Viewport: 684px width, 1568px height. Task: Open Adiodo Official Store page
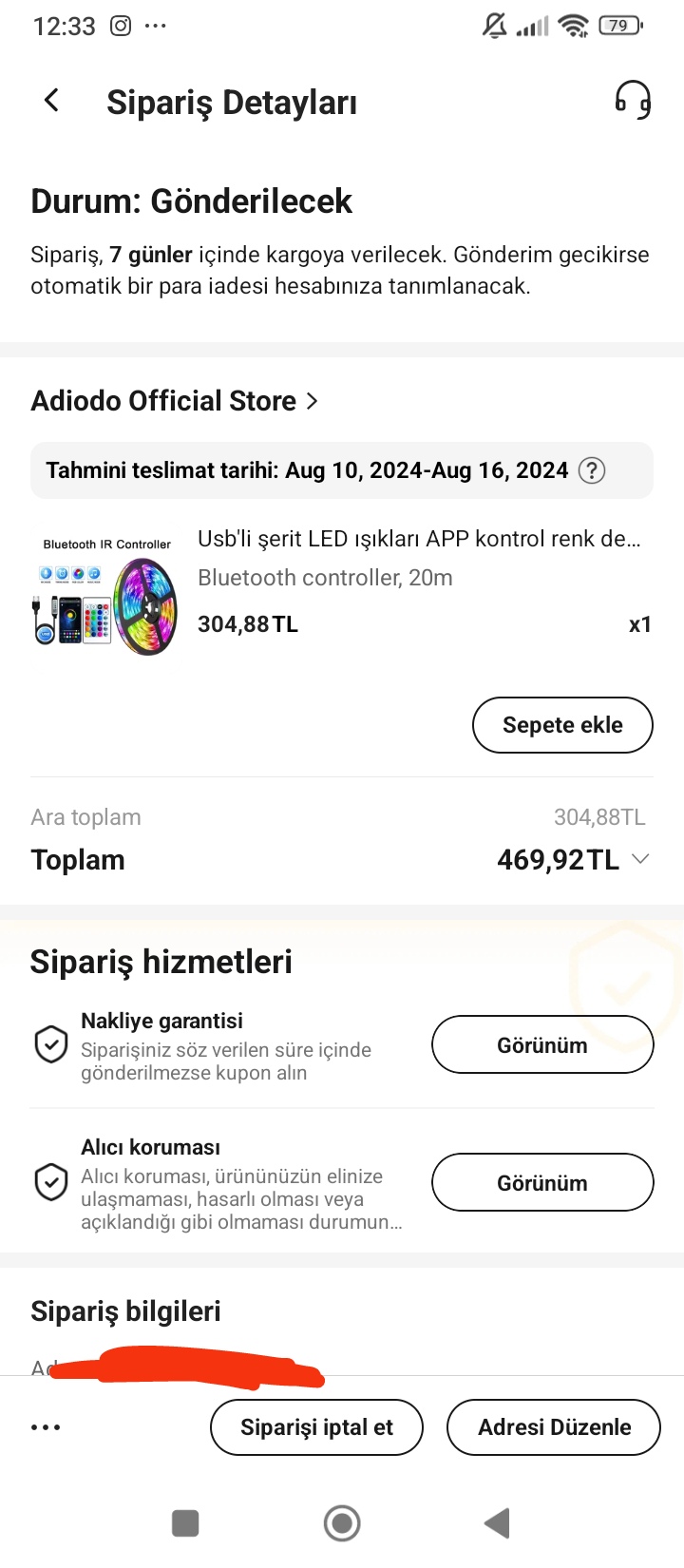[175, 401]
